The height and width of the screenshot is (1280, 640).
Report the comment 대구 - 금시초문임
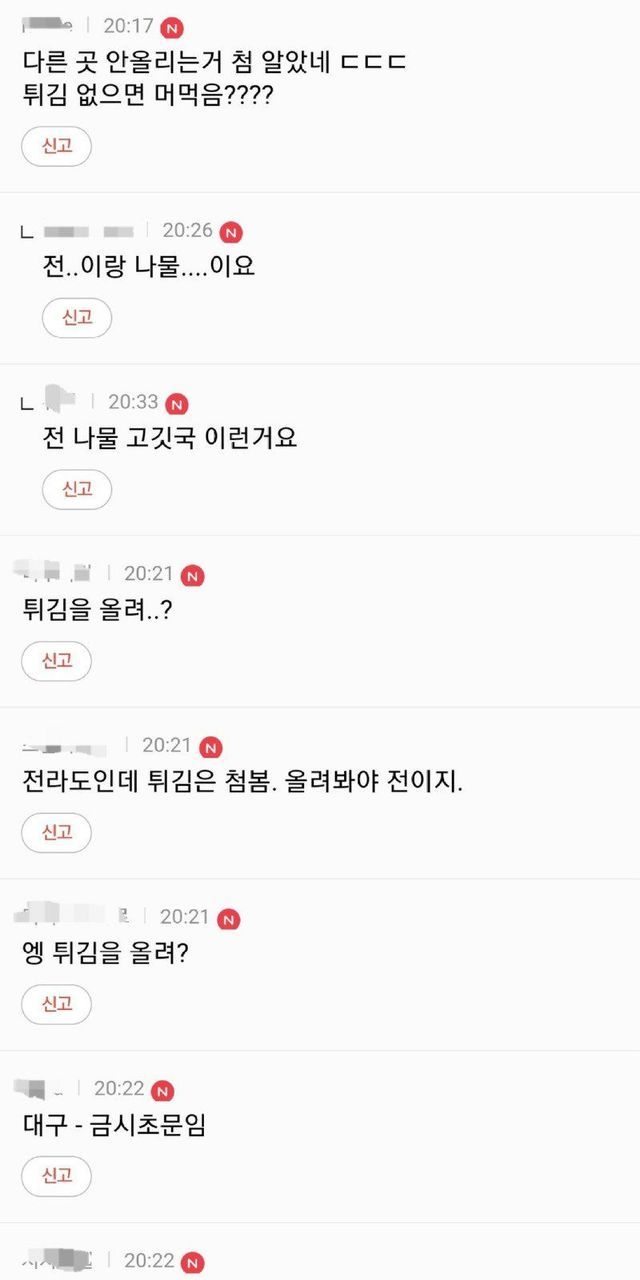pyautogui.click(x=56, y=1177)
